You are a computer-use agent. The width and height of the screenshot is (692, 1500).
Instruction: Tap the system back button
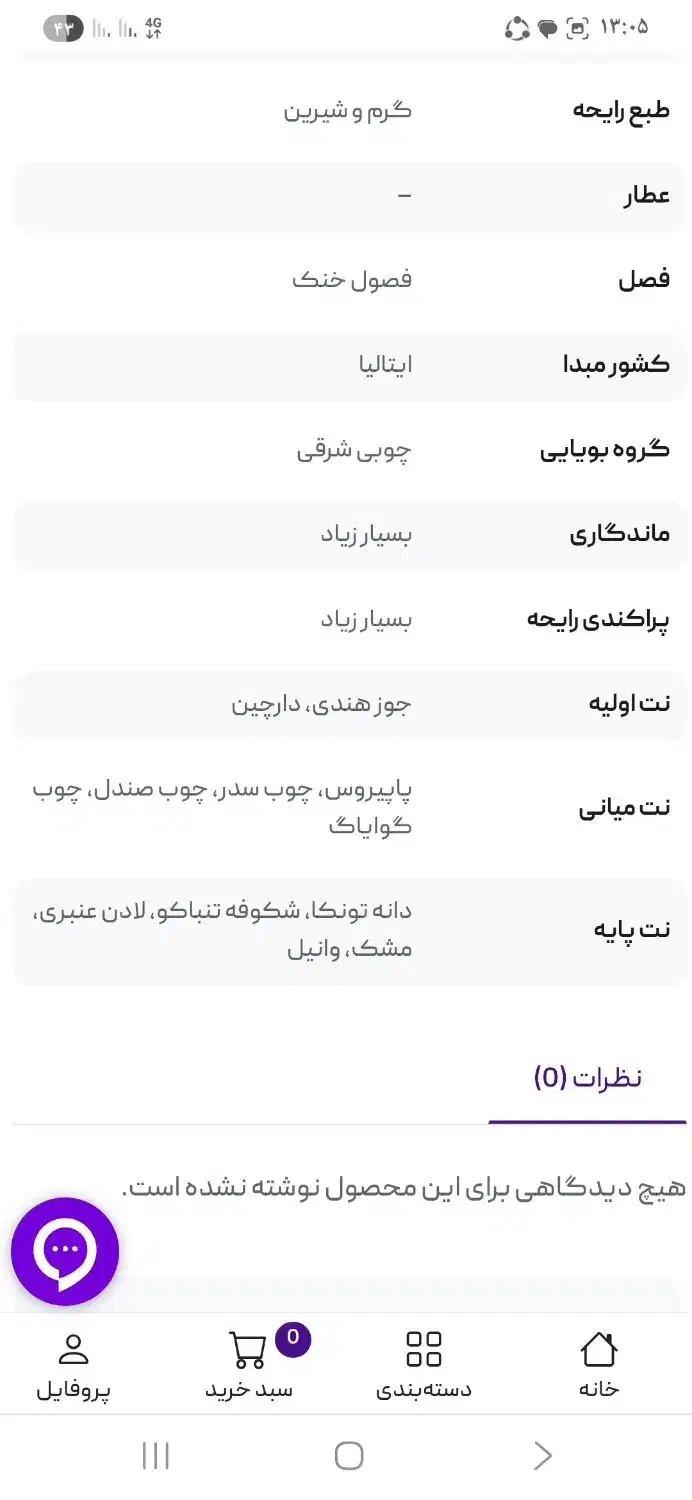point(542,1455)
